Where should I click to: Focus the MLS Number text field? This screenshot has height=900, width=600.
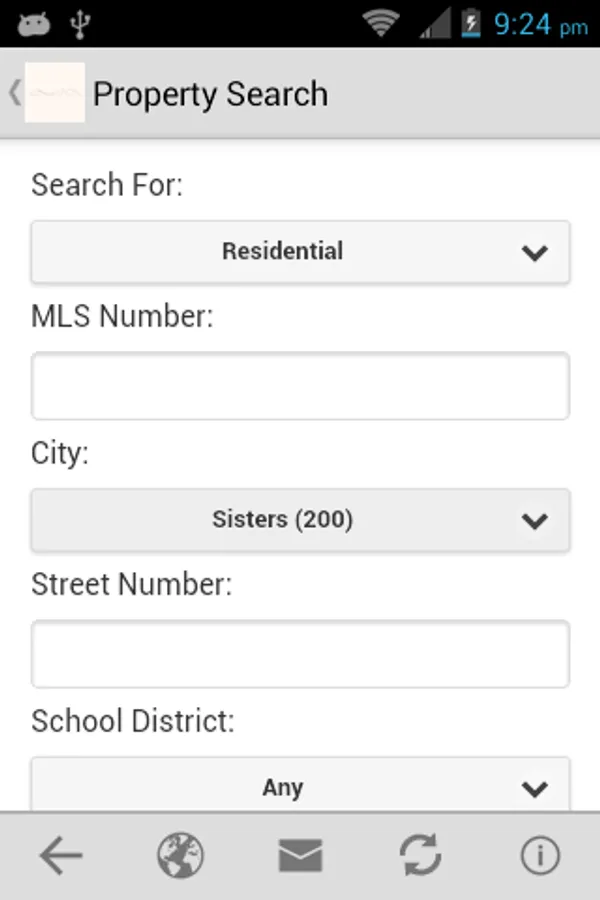(300, 385)
